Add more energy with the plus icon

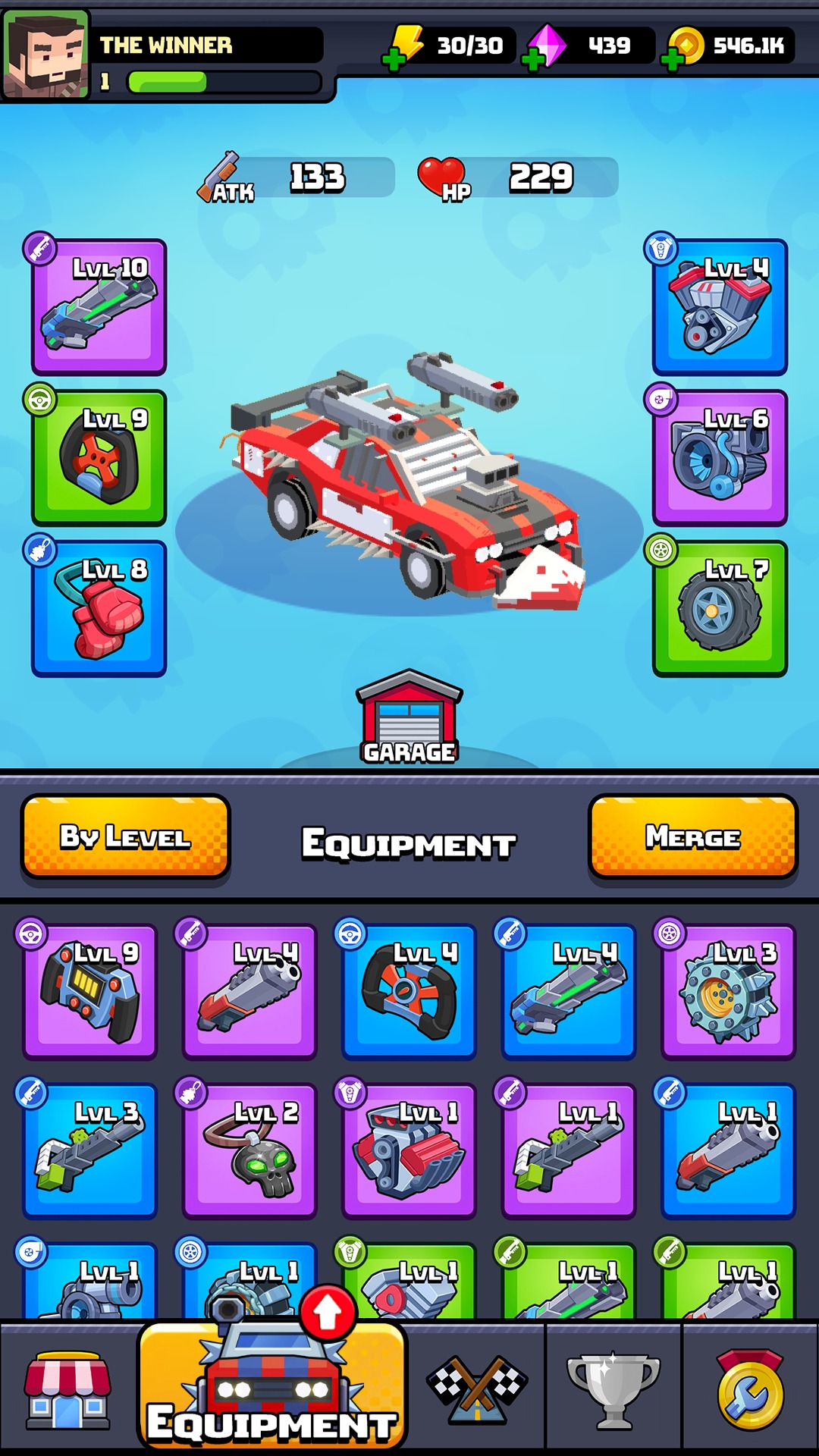(x=394, y=59)
